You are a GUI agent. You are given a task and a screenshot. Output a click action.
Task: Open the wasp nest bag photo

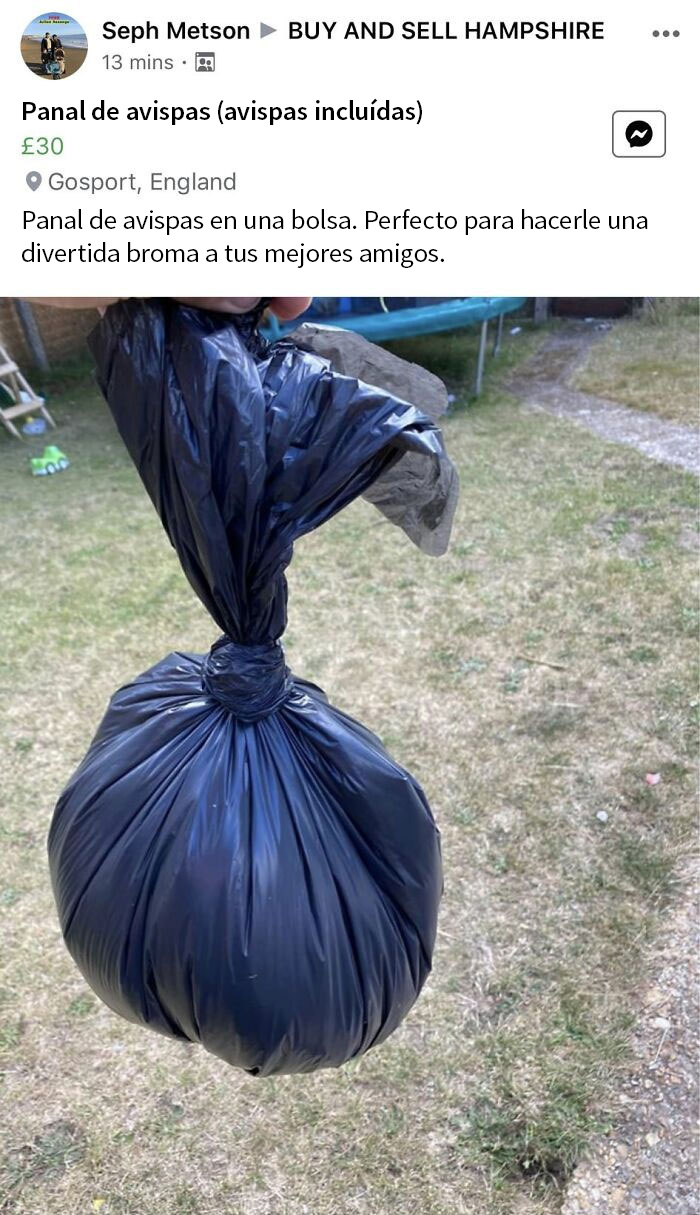(350, 755)
